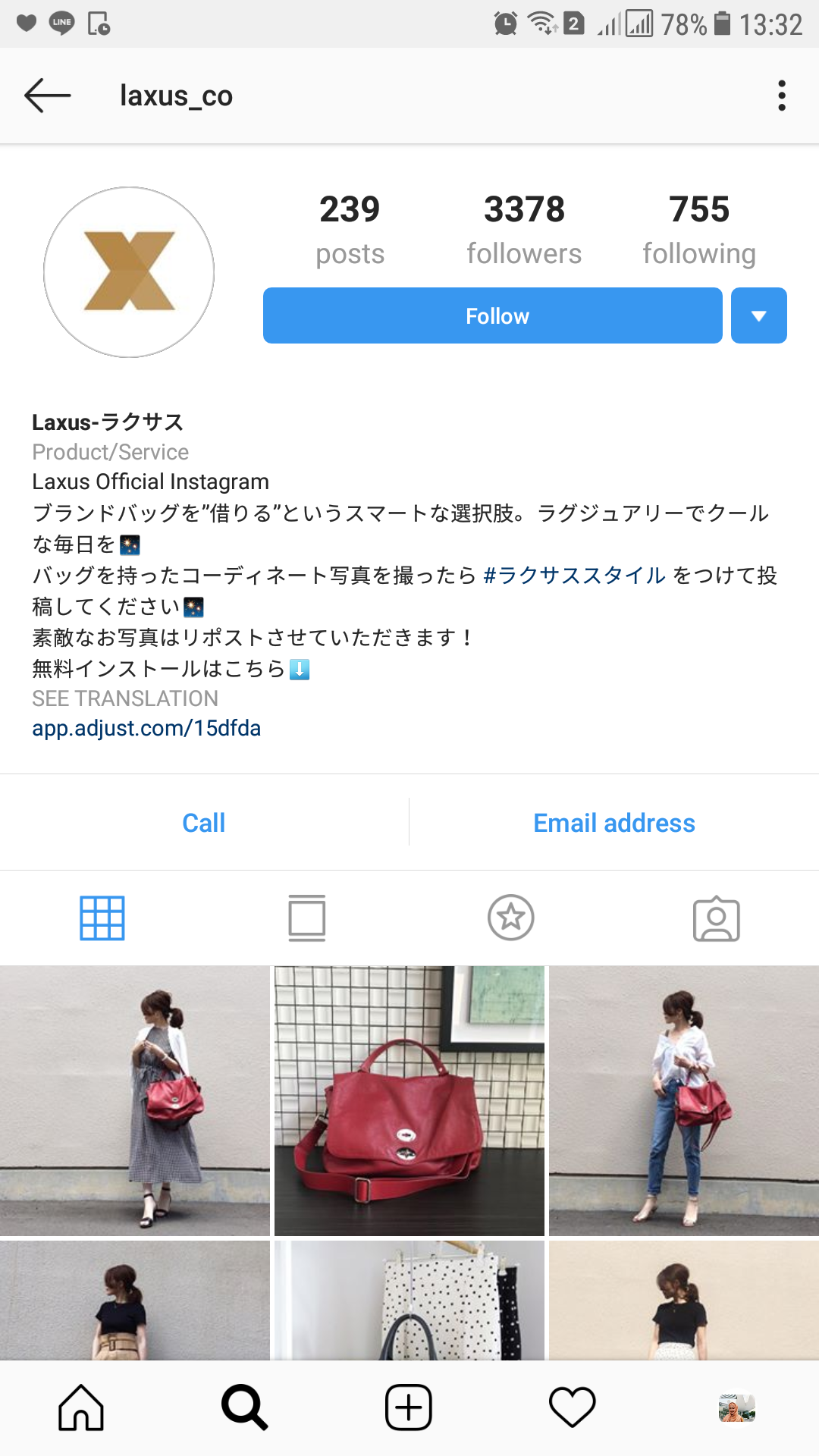This screenshot has height=1456, width=819.
Task: Show photos tagged of this account
Action: point(716,918)
